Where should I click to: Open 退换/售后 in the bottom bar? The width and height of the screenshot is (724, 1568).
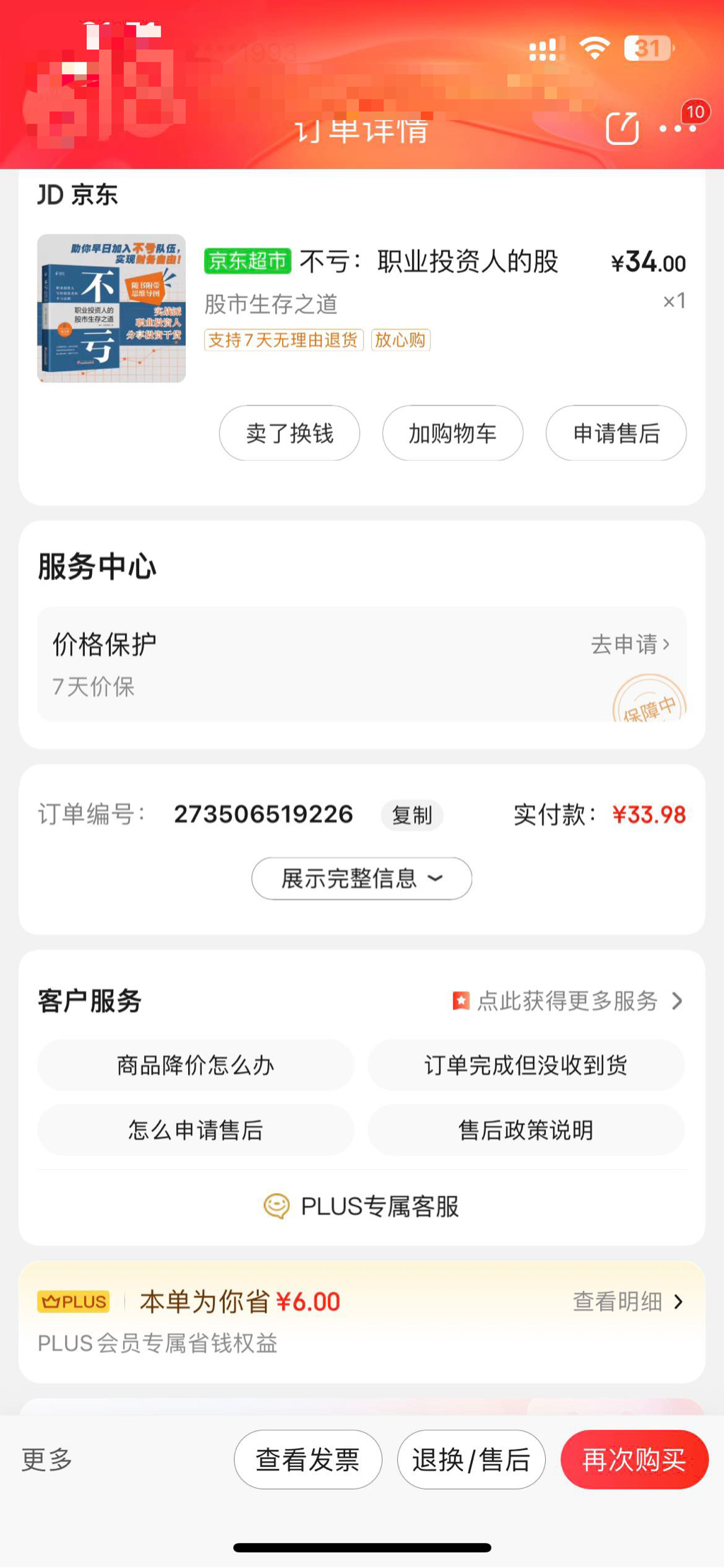(471, 1459)
